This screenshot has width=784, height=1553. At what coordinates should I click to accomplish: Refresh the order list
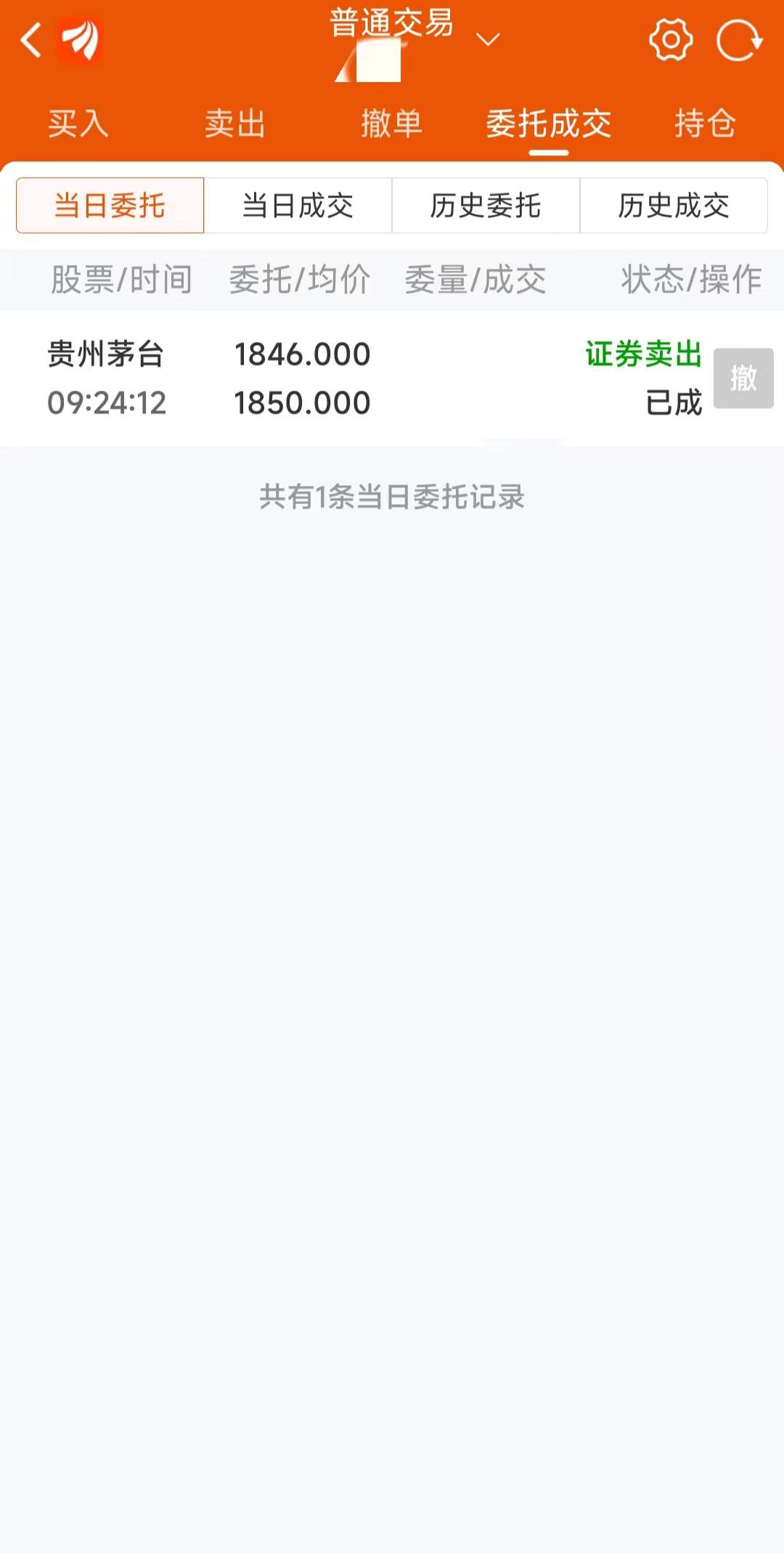(739, 40)
